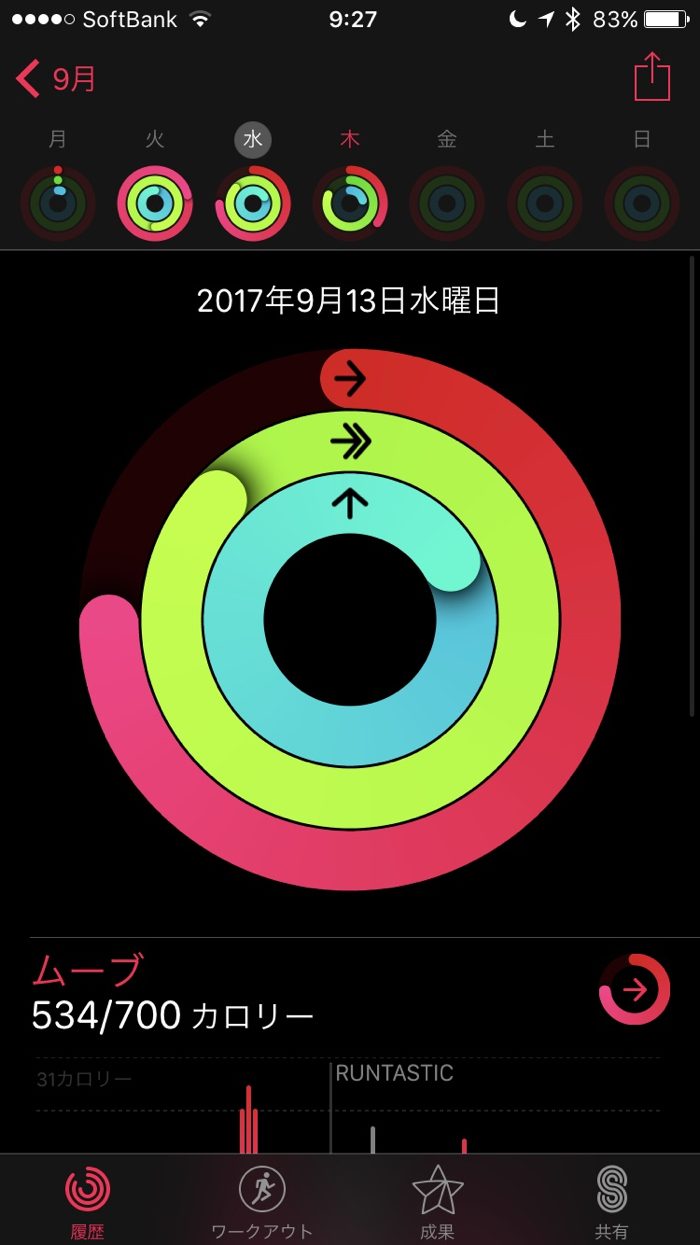Go back to the 9月 calendar

pyautogui.click(x=56, y=78)
